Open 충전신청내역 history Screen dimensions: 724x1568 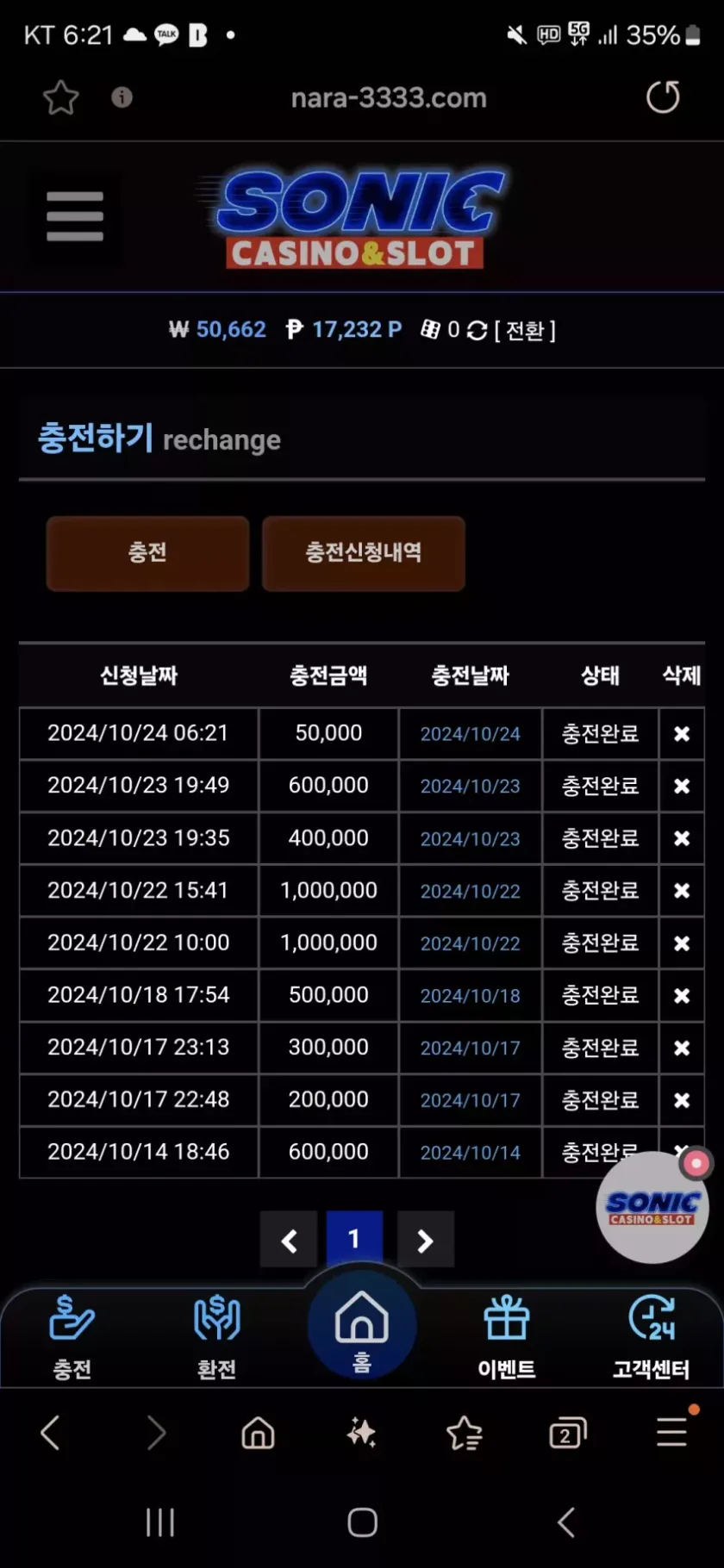[x=363, y=553]
